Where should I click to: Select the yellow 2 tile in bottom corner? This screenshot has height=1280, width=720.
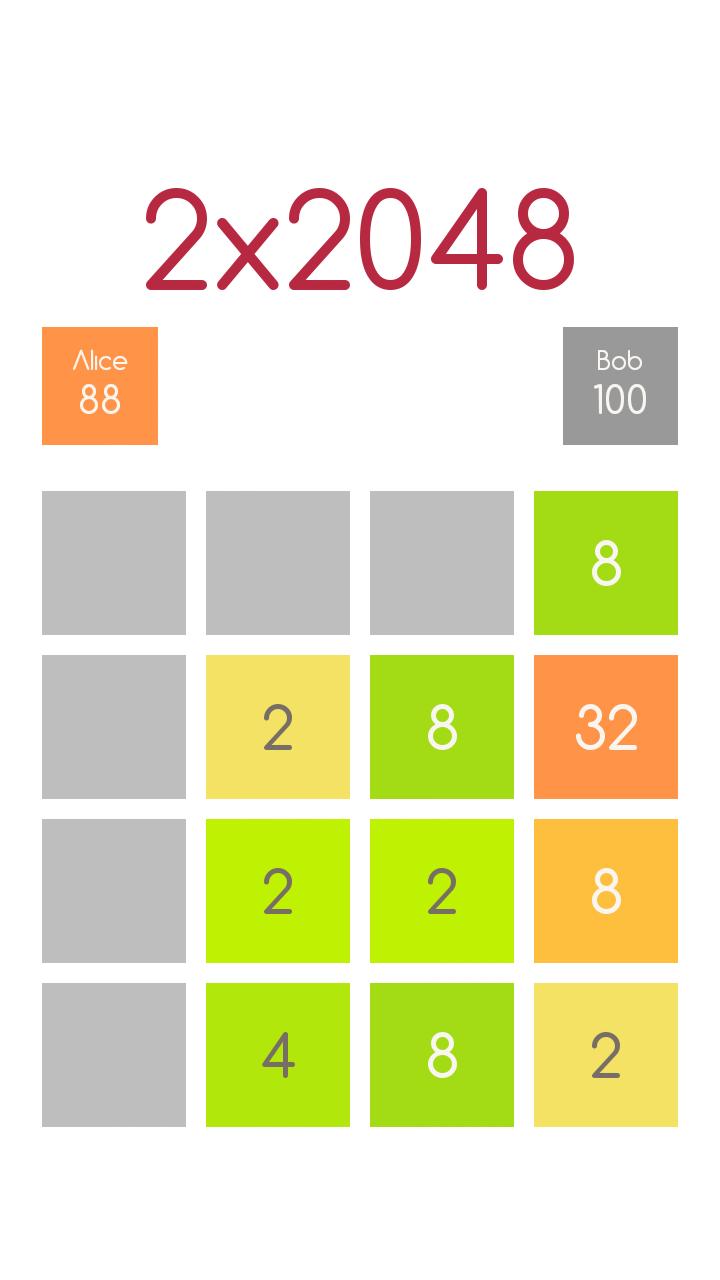[x=606, y=1055]
